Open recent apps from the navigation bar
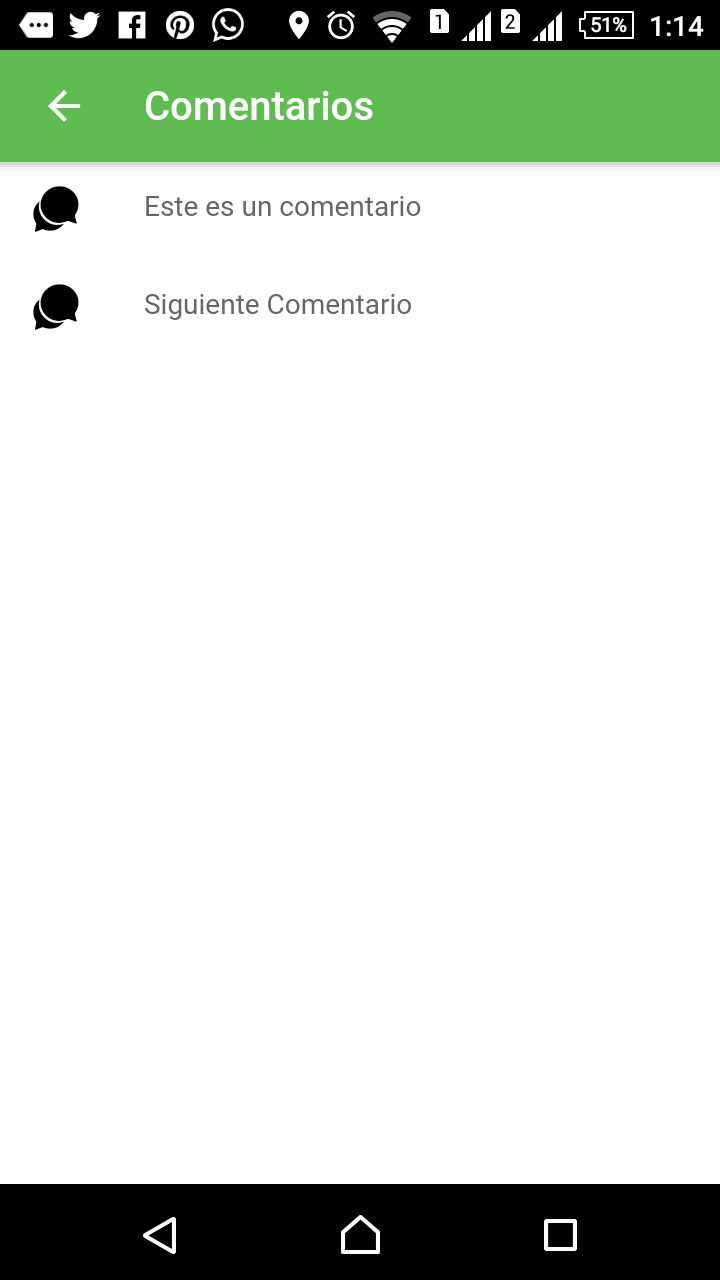720x1280 pixels. tap(560, 1234)
